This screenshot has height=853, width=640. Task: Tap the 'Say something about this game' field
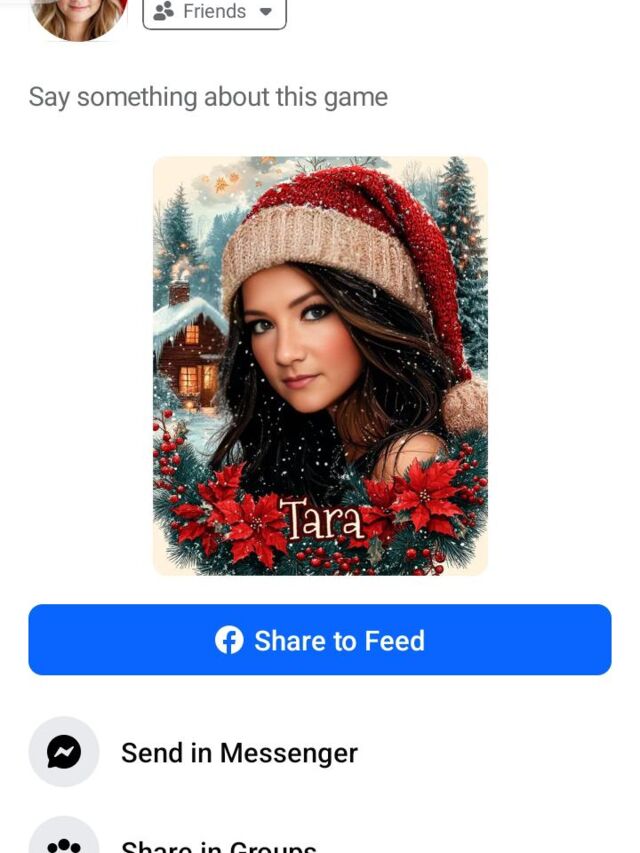[x=208, y=97]
